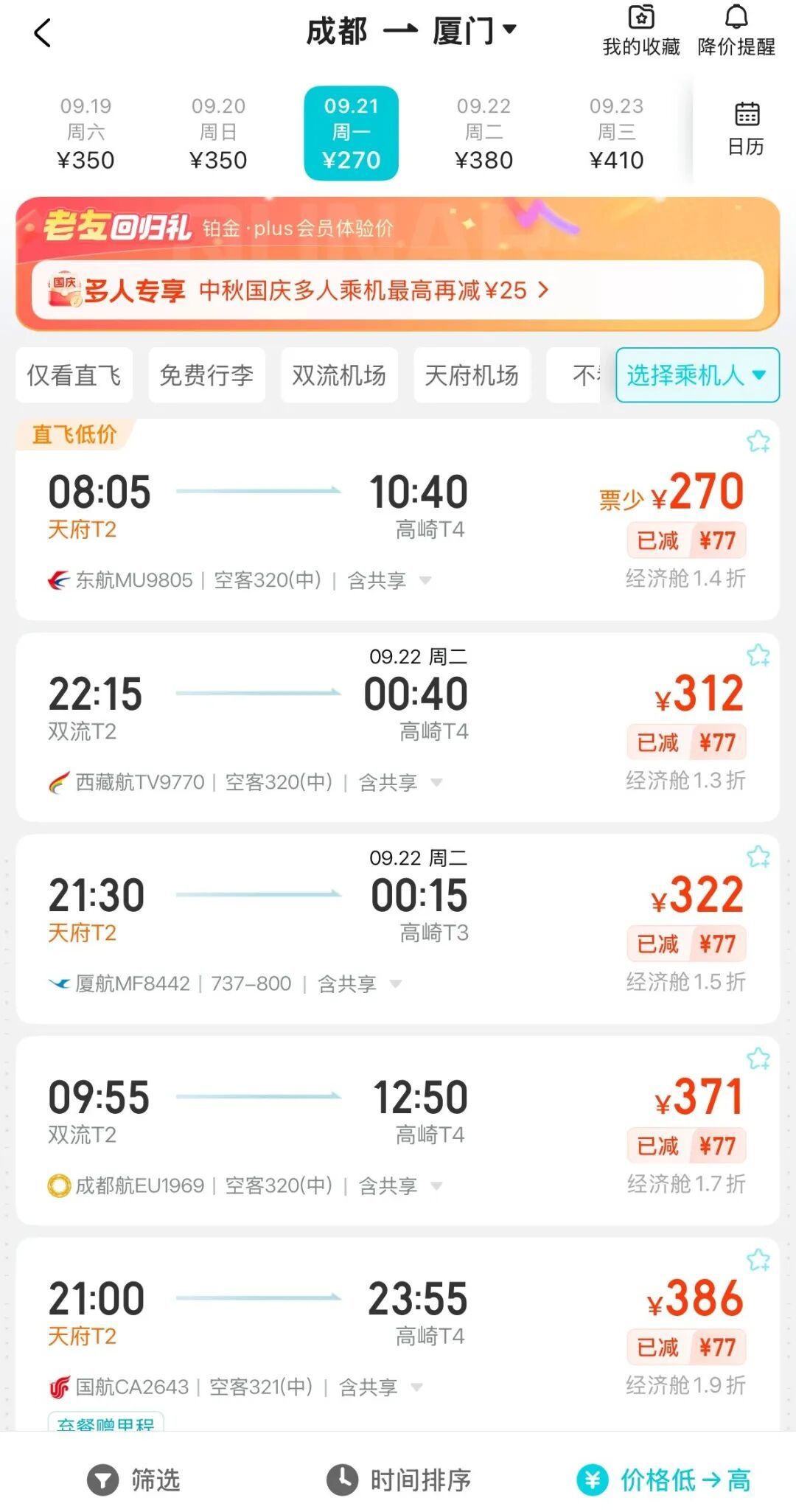Filter by 天府机场

(472, 375)
